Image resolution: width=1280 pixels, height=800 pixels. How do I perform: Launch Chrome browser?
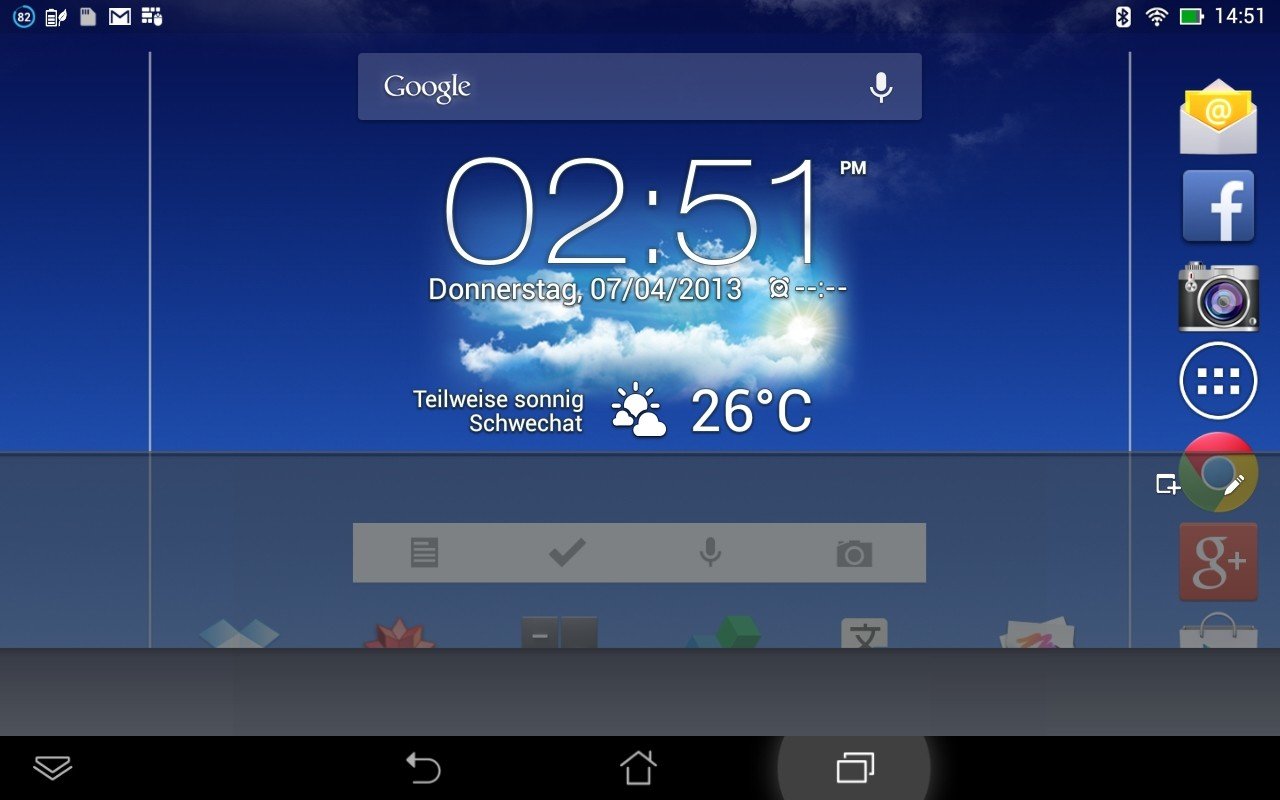pyautogui.click(x=1216, y=473)
